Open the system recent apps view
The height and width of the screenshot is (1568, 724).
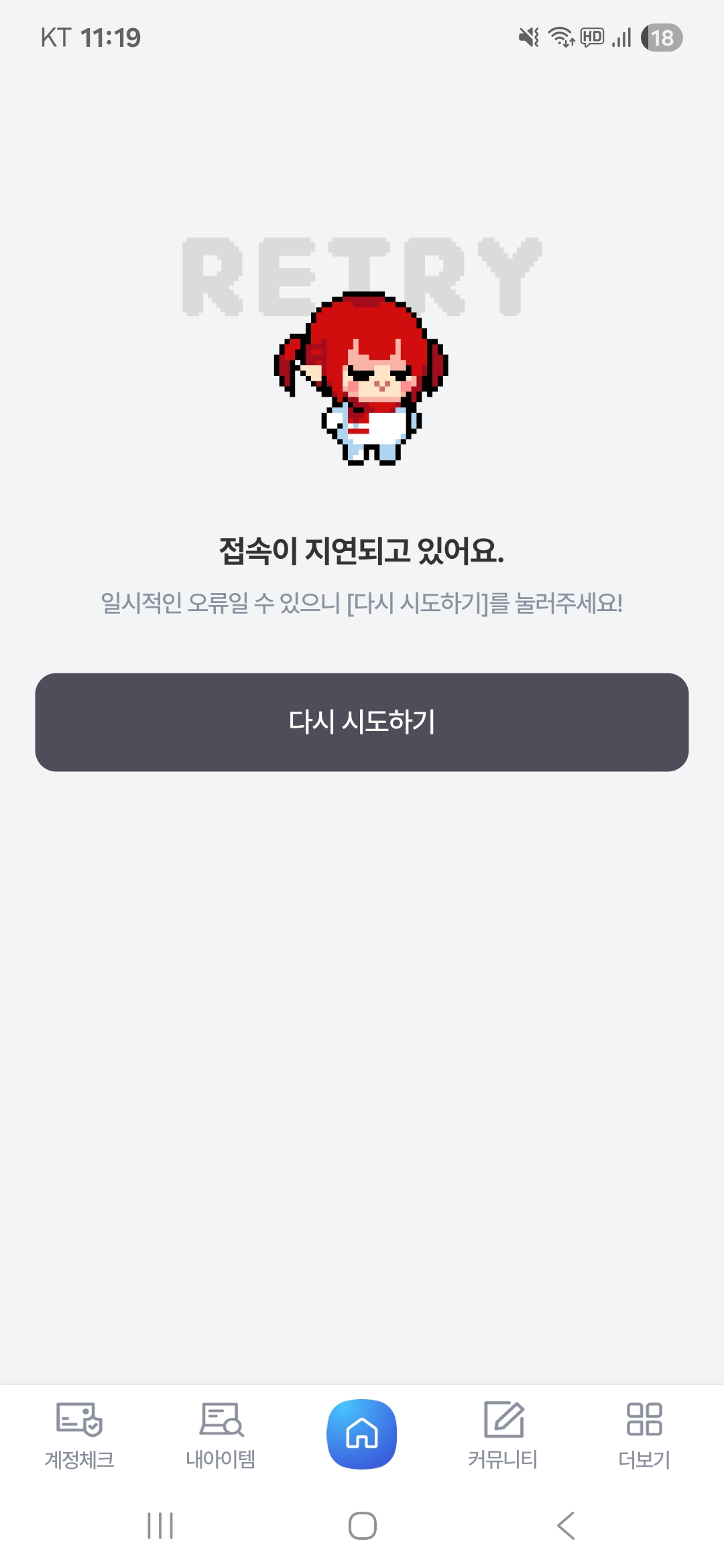160,1526
